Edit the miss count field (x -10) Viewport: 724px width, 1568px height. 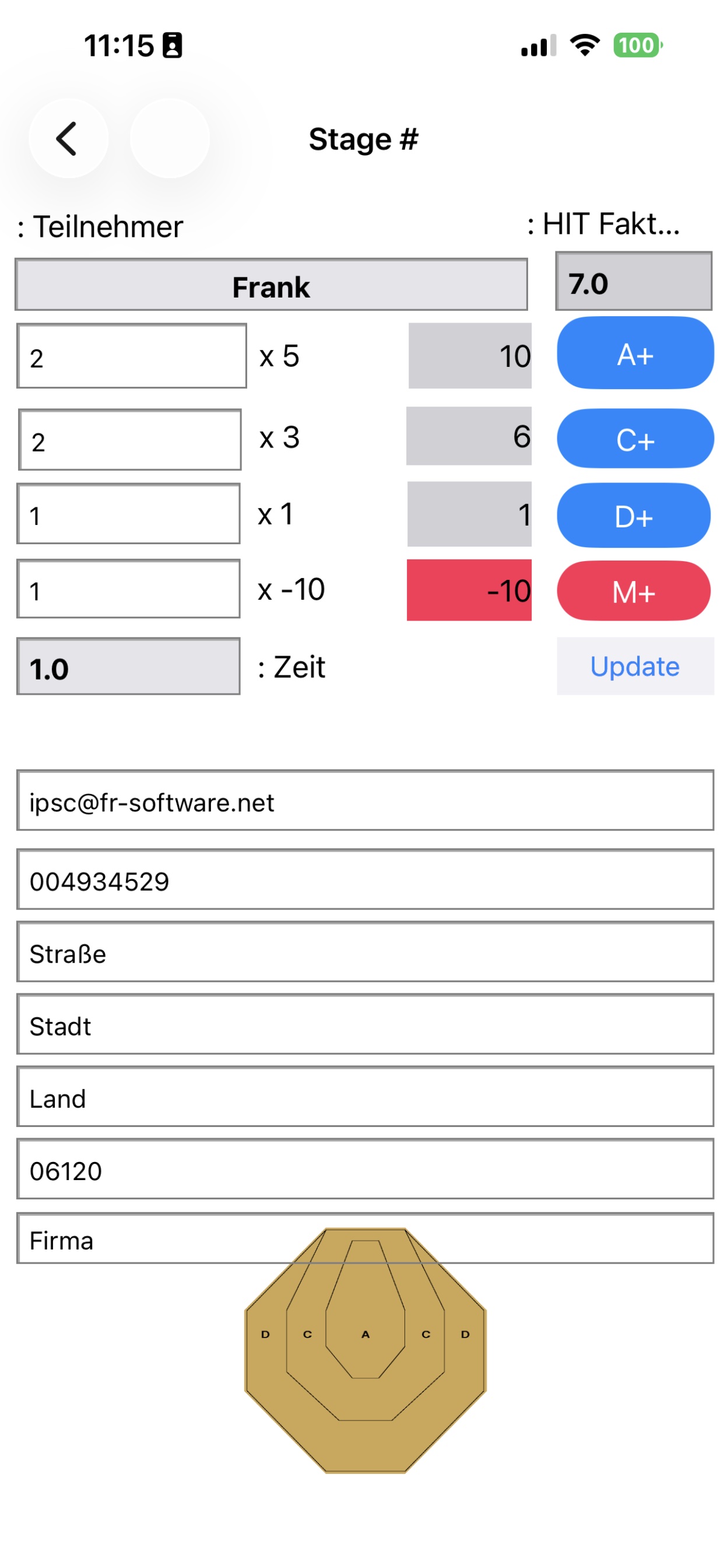128,589
